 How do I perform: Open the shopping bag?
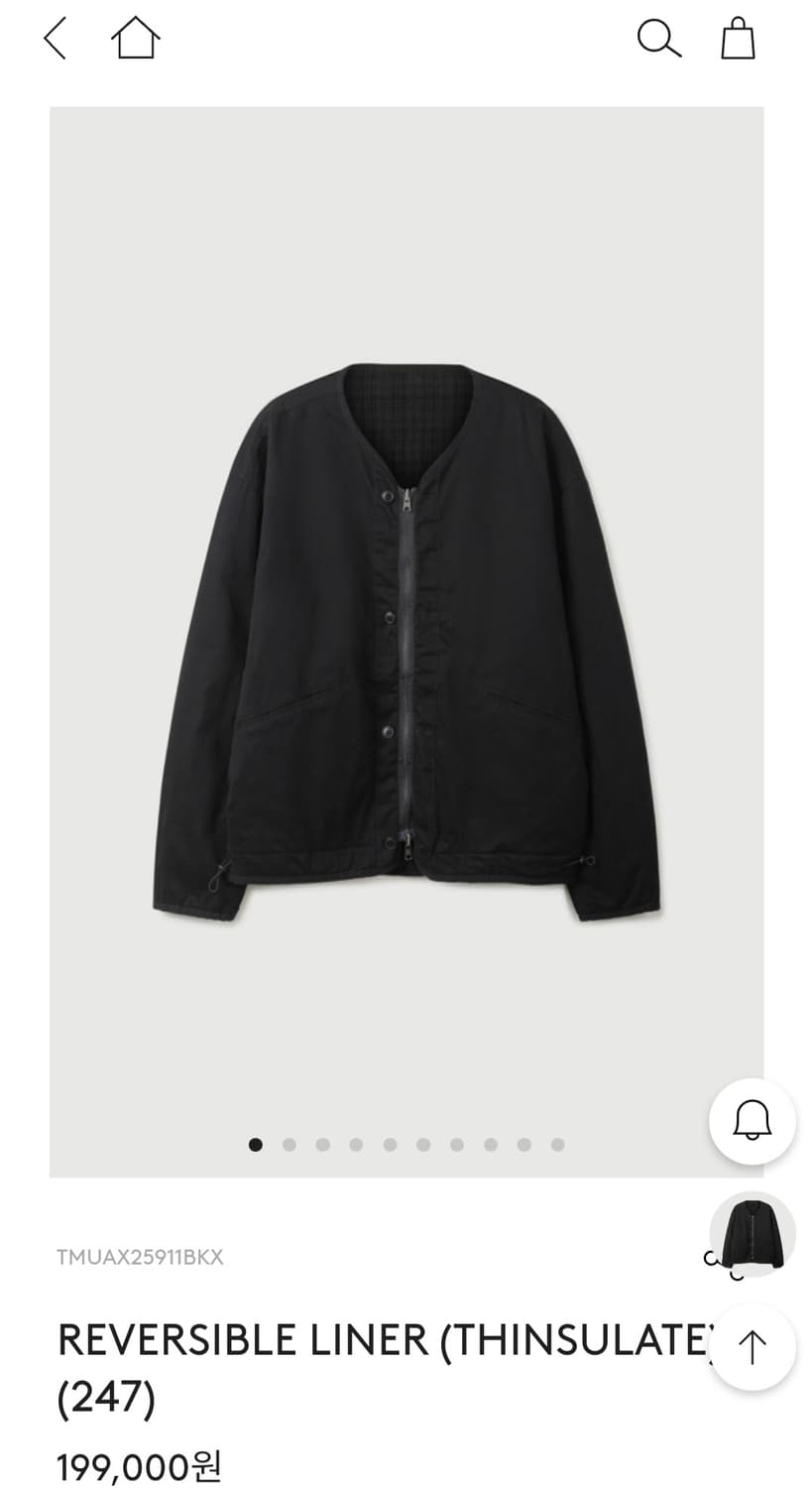738,40
